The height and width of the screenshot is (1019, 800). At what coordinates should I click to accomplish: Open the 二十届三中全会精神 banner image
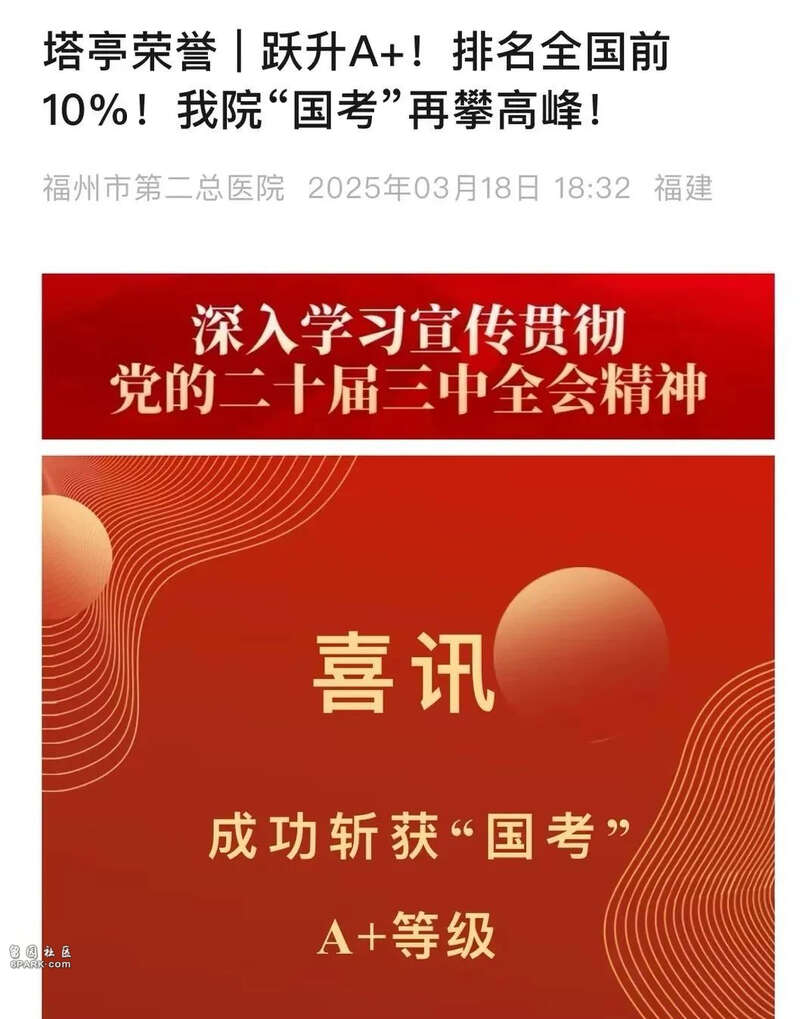(408, 357)
